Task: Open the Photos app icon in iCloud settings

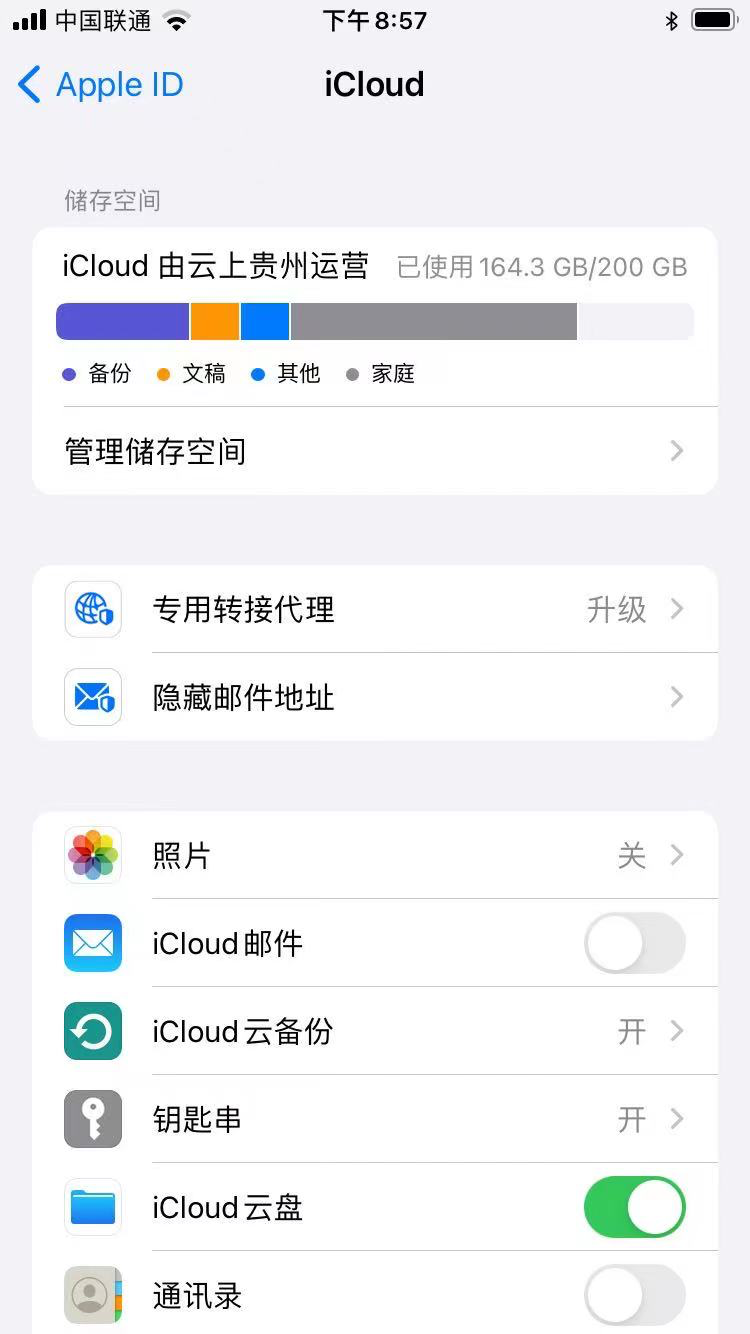Action: 92,855
